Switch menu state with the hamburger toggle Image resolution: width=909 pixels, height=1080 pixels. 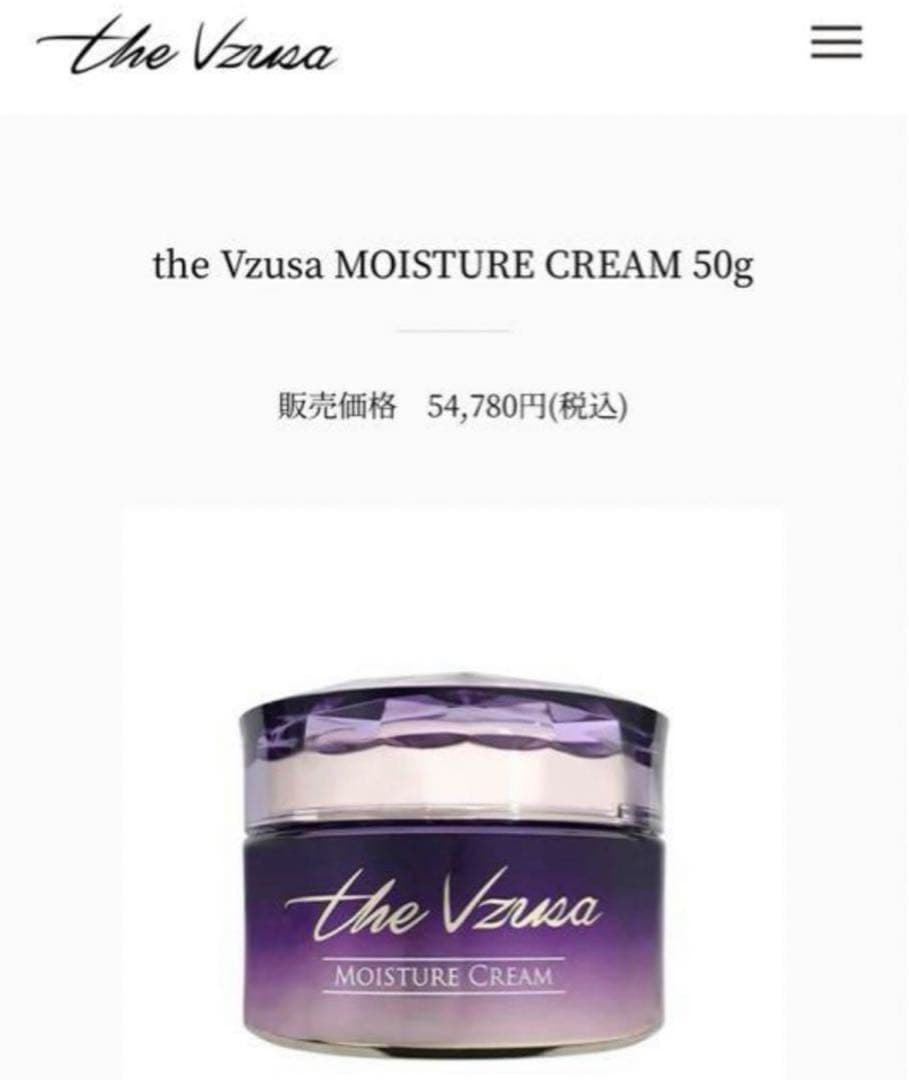pyautogui.click(x=838, y=43)
